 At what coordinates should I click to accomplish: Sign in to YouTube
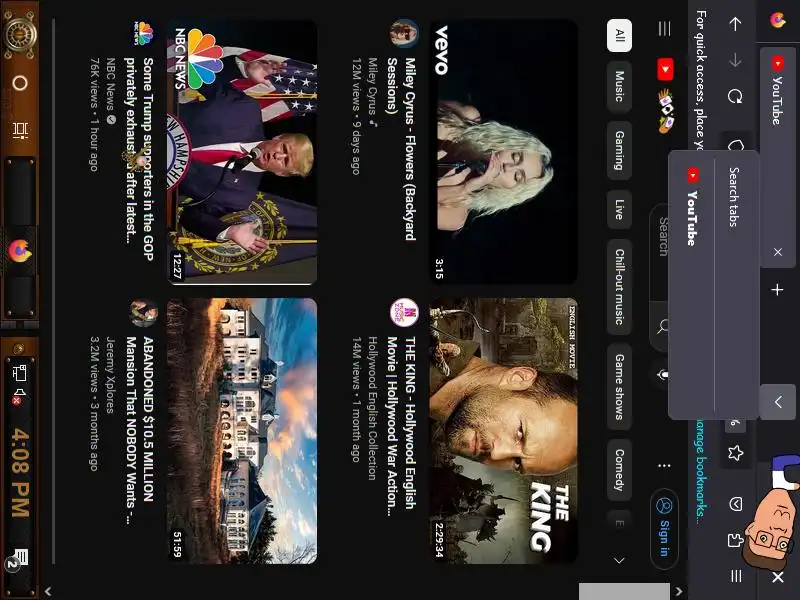tap(664, 528)
